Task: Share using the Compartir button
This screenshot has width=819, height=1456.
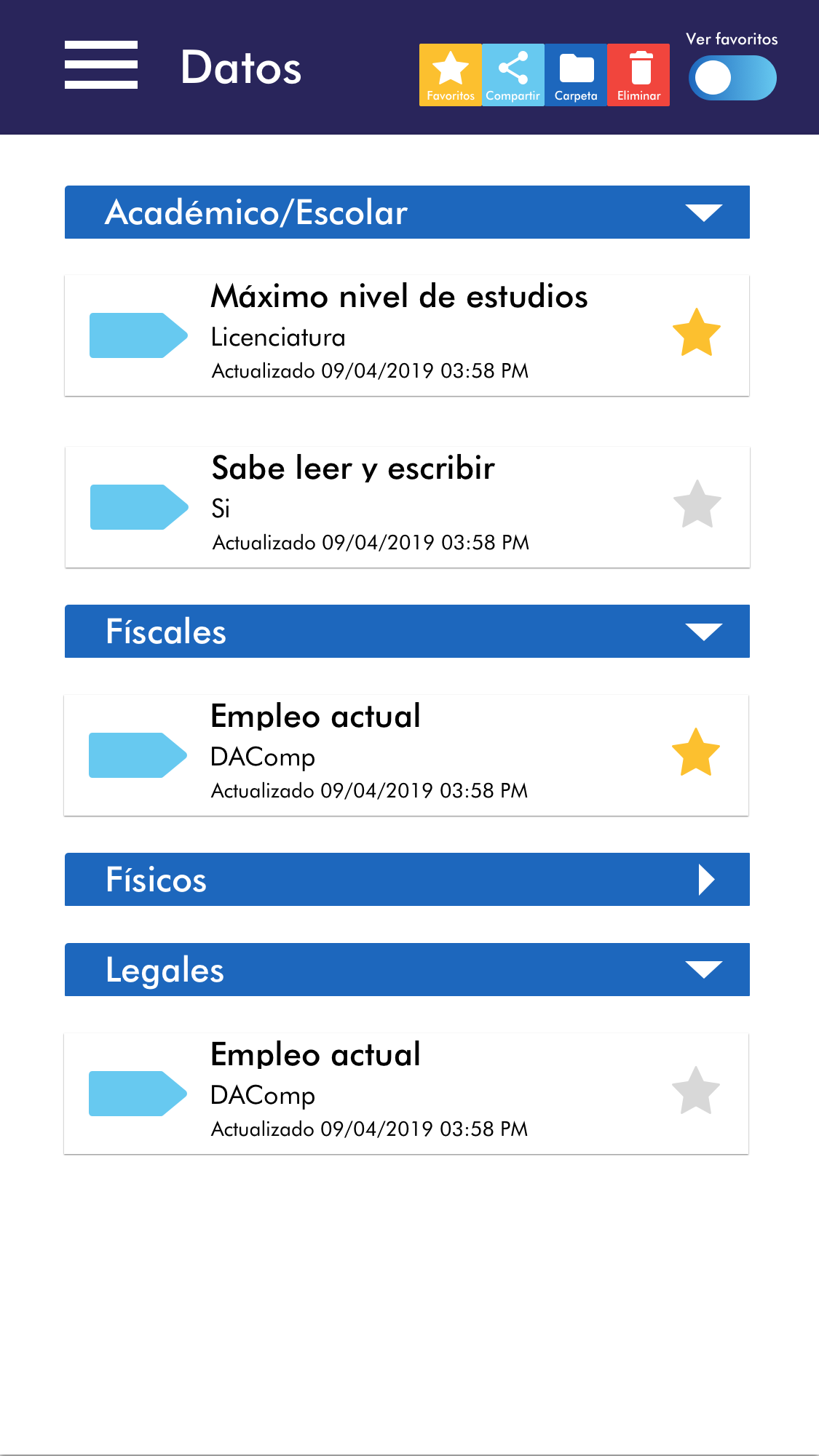Action: [x=513, y=75]
